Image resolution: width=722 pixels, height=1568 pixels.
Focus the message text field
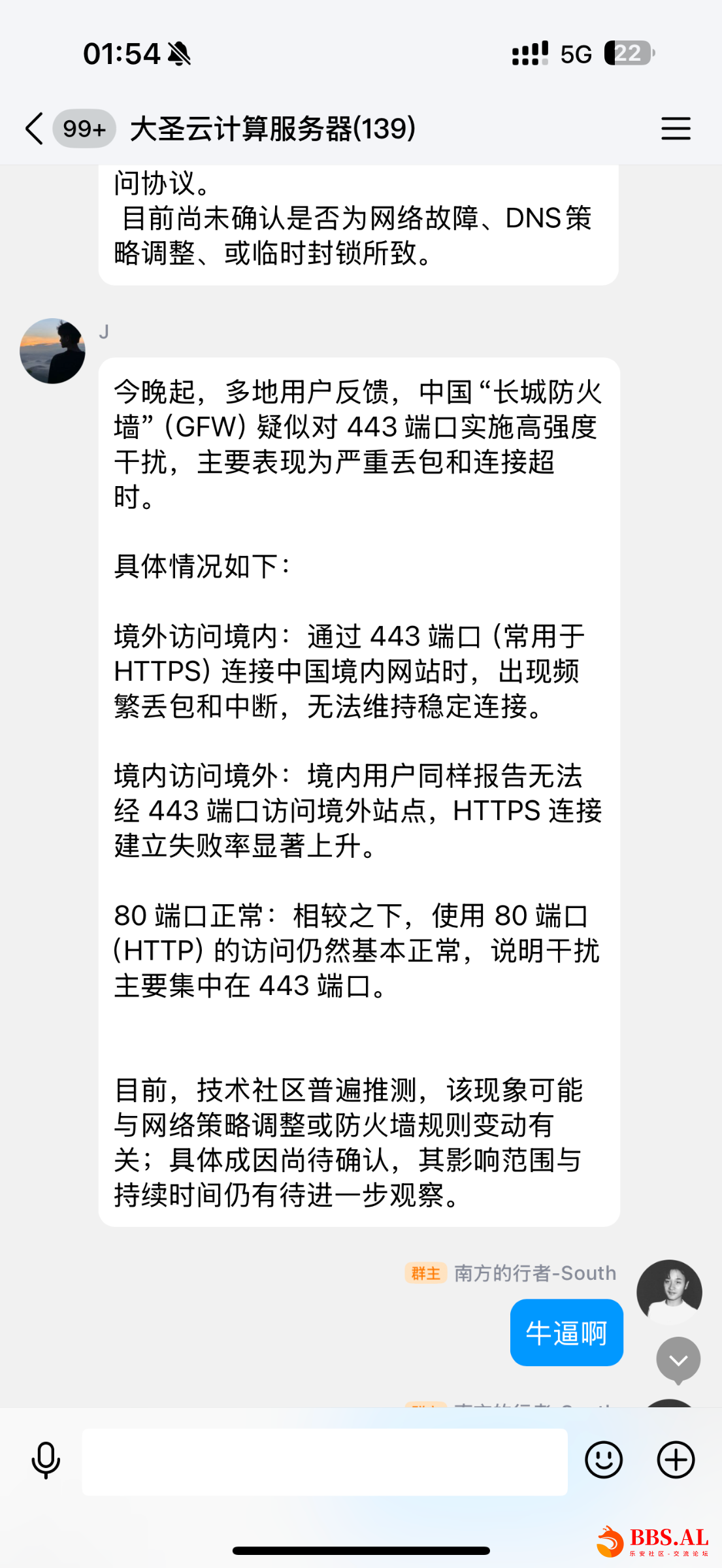325,1462
